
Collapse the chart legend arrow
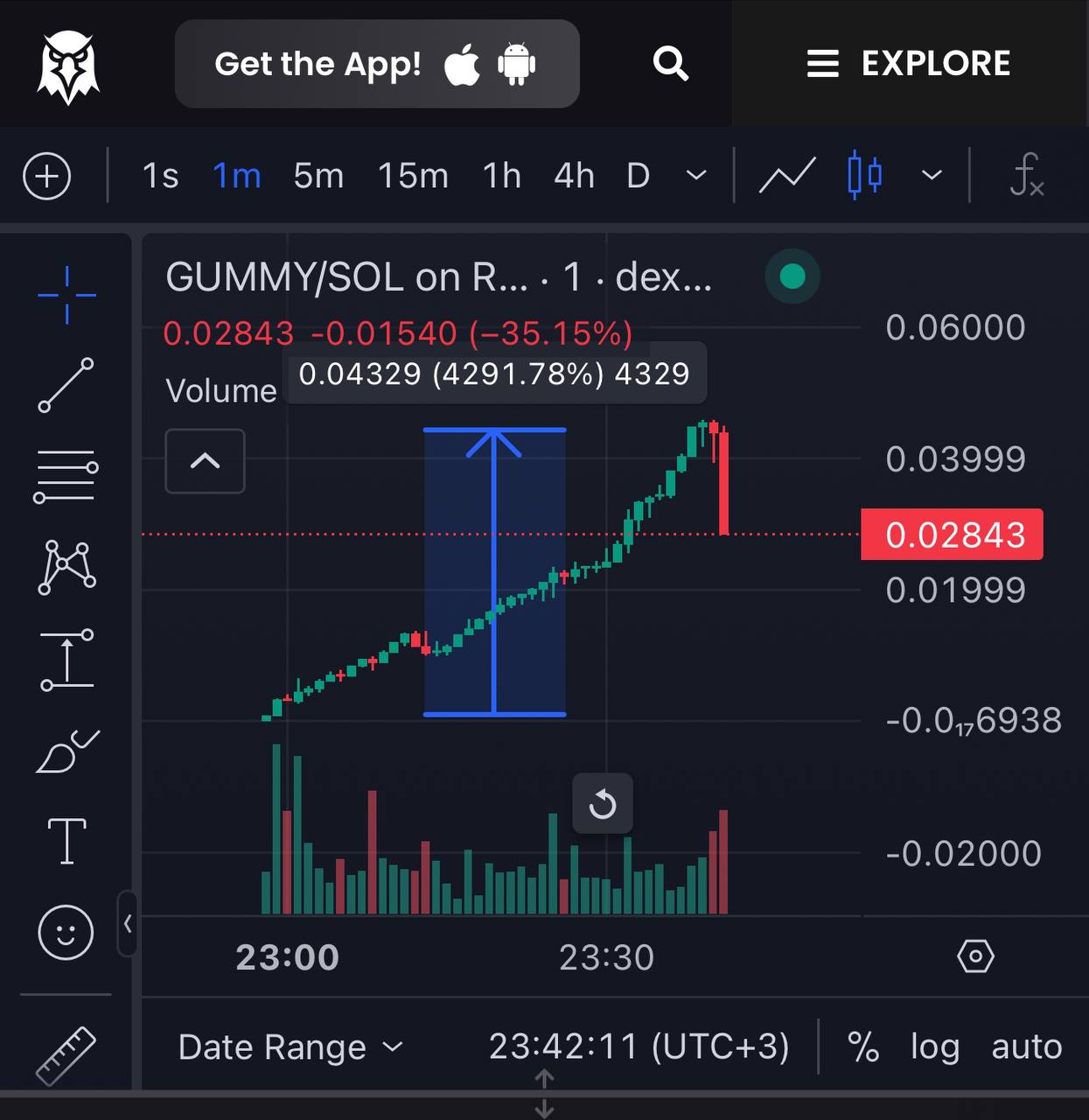(x=205, y=461)
